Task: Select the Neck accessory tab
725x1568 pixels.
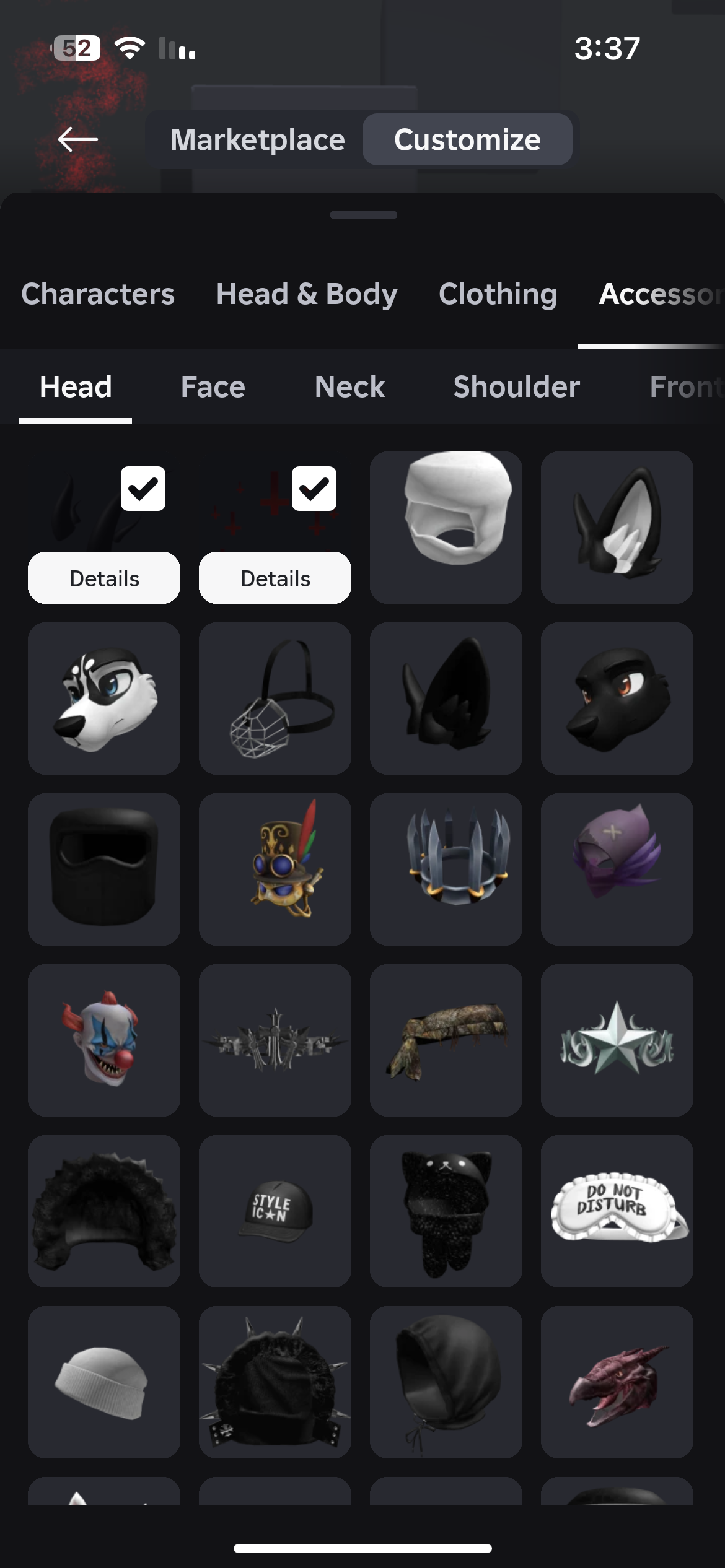Action: [349, 387]
